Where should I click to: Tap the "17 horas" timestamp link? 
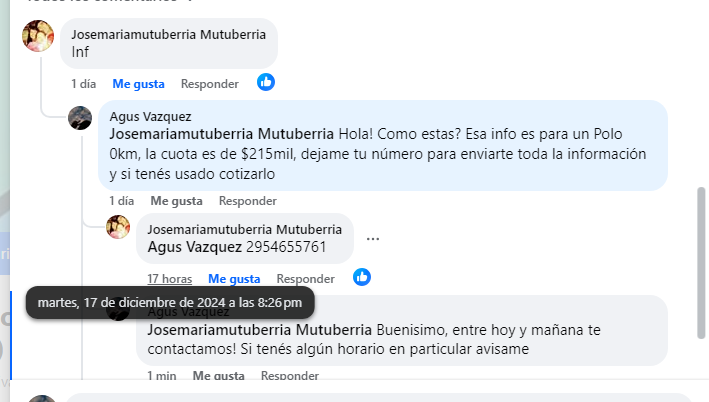pos(169,279)
